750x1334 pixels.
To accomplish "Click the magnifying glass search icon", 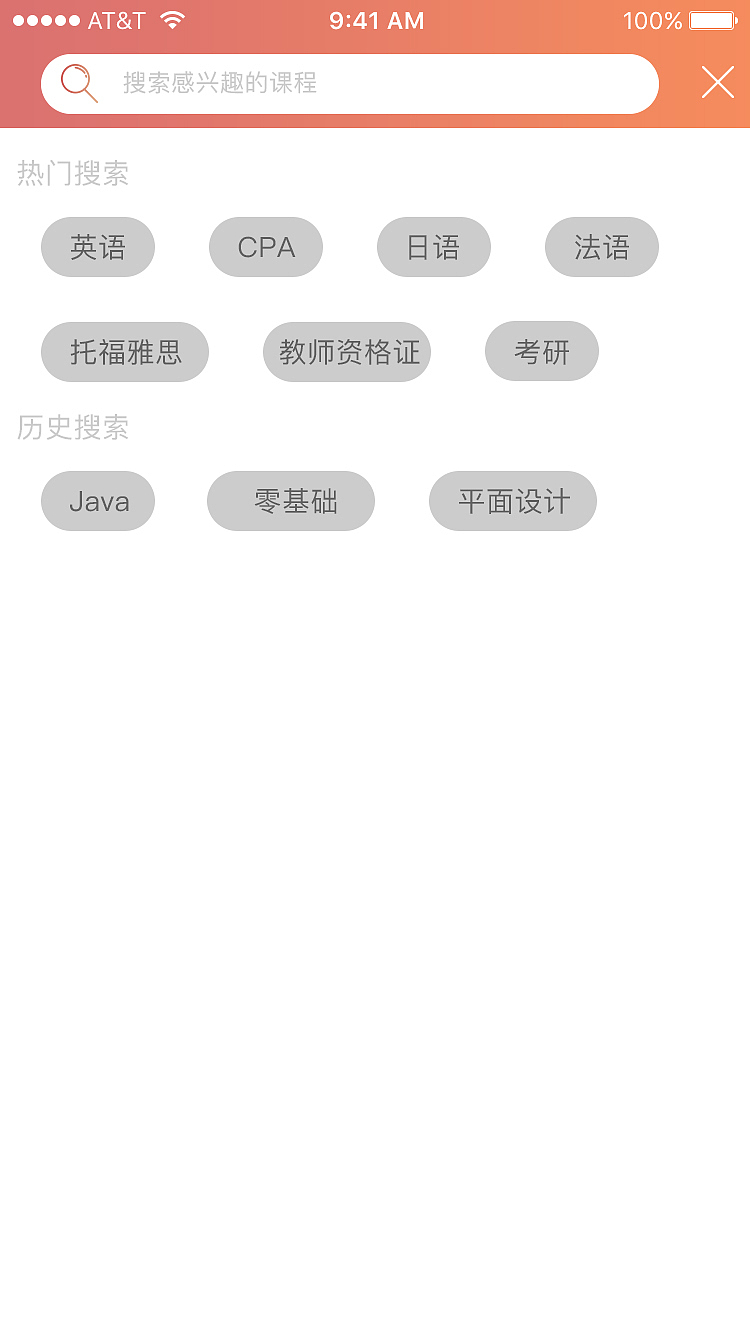I will coord(78,83).
